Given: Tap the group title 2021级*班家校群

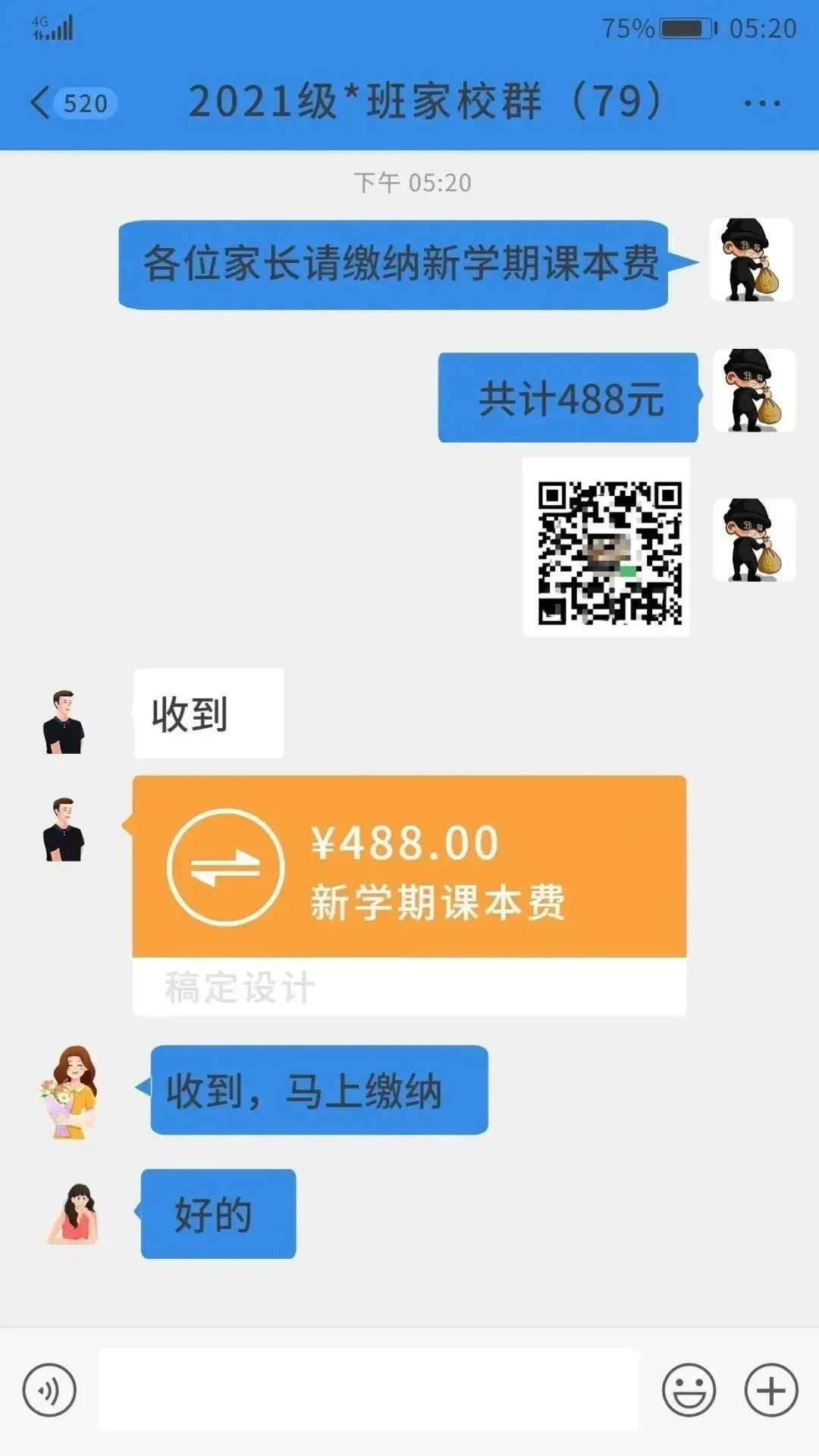Looking at the screenshot, I should coord(428,102).
